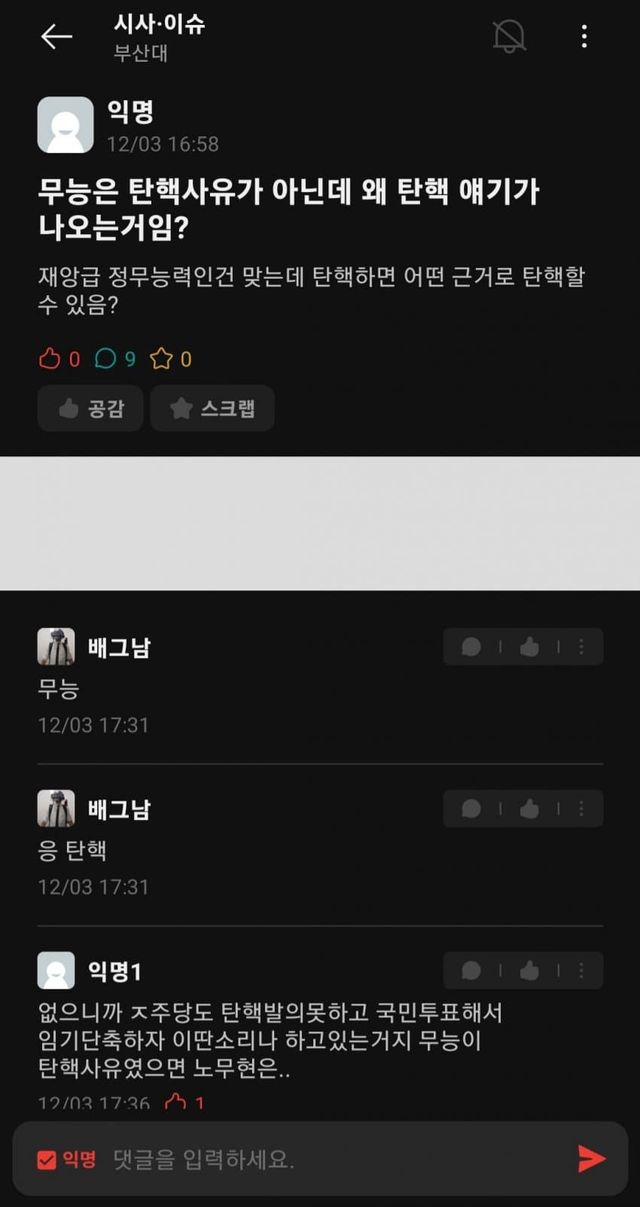Toggle the notification bell for this post
The height and width of the screenshot is (1207, 640).
[x=509, y=37]
